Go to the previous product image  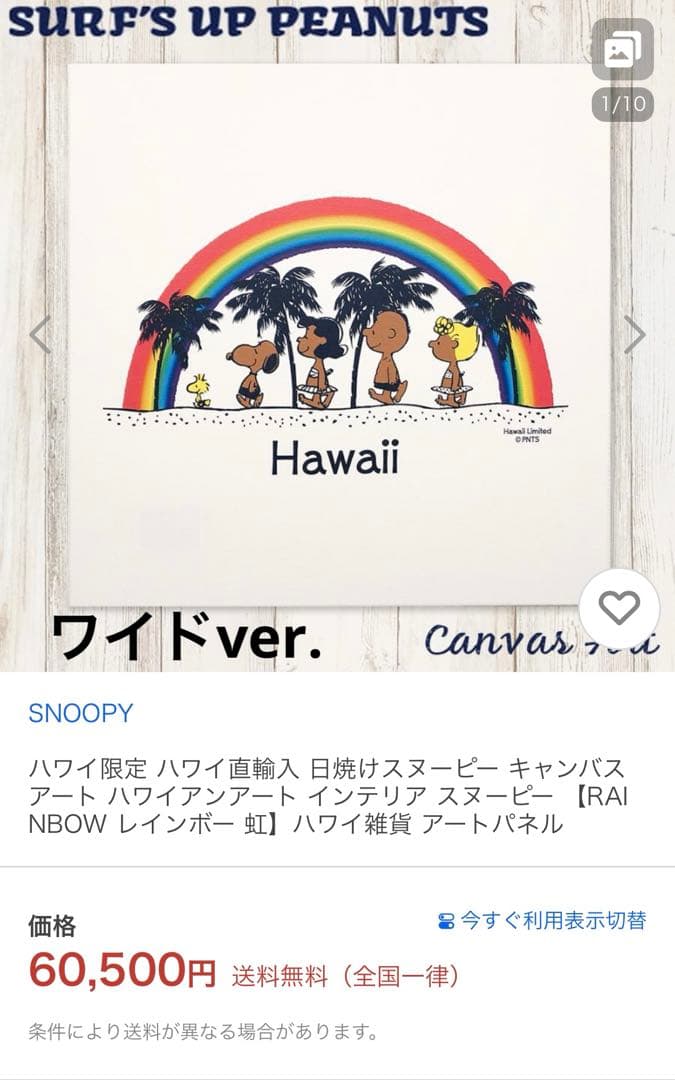click(40, 335)
